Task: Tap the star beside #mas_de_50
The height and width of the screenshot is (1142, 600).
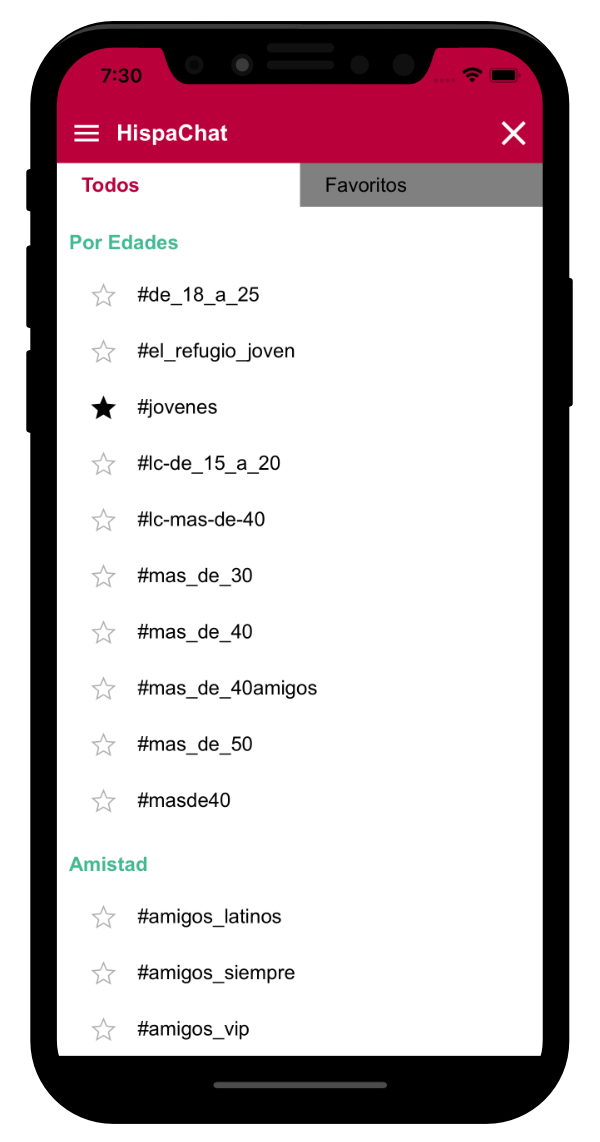Action: pyautogui.click(x=103, y=744)
